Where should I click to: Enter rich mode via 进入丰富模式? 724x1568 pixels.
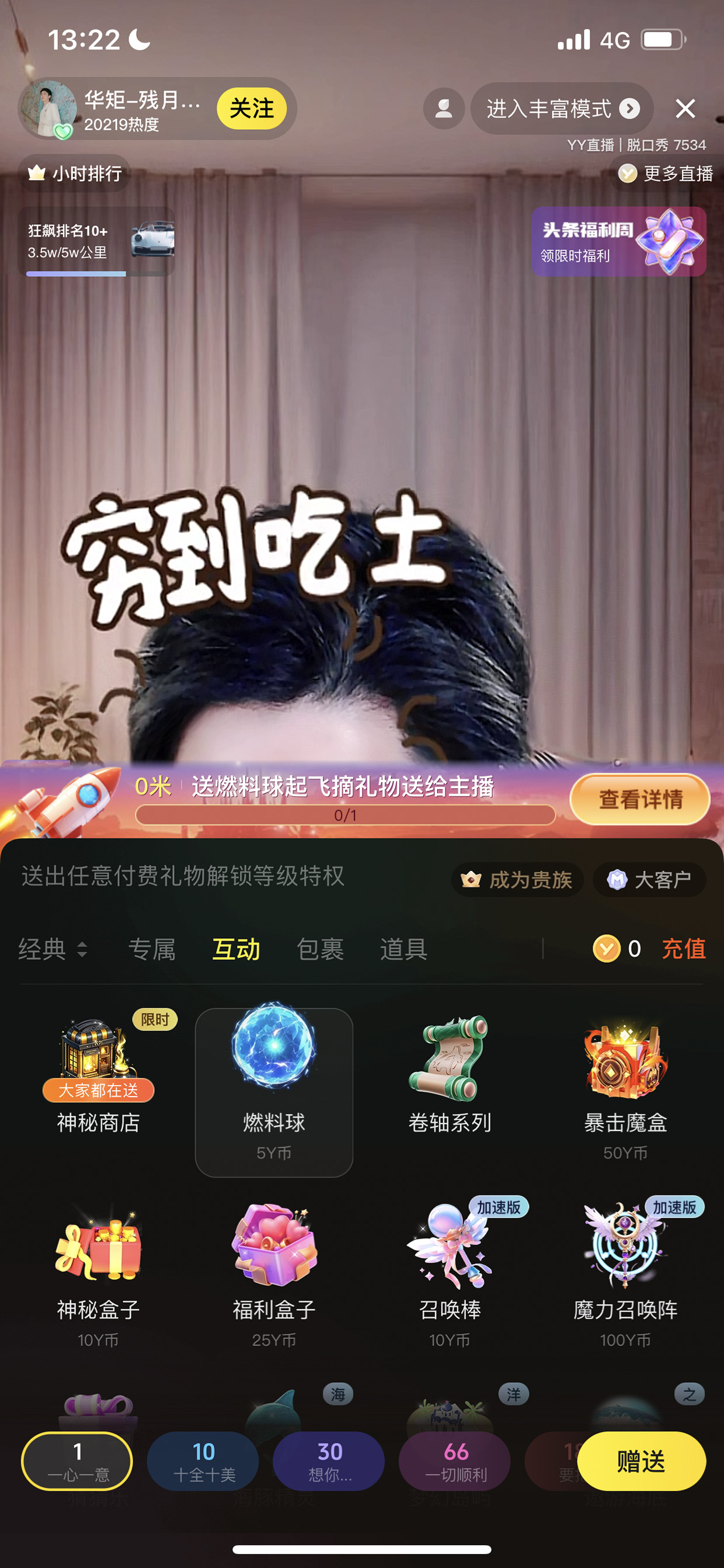pos(562,109)
